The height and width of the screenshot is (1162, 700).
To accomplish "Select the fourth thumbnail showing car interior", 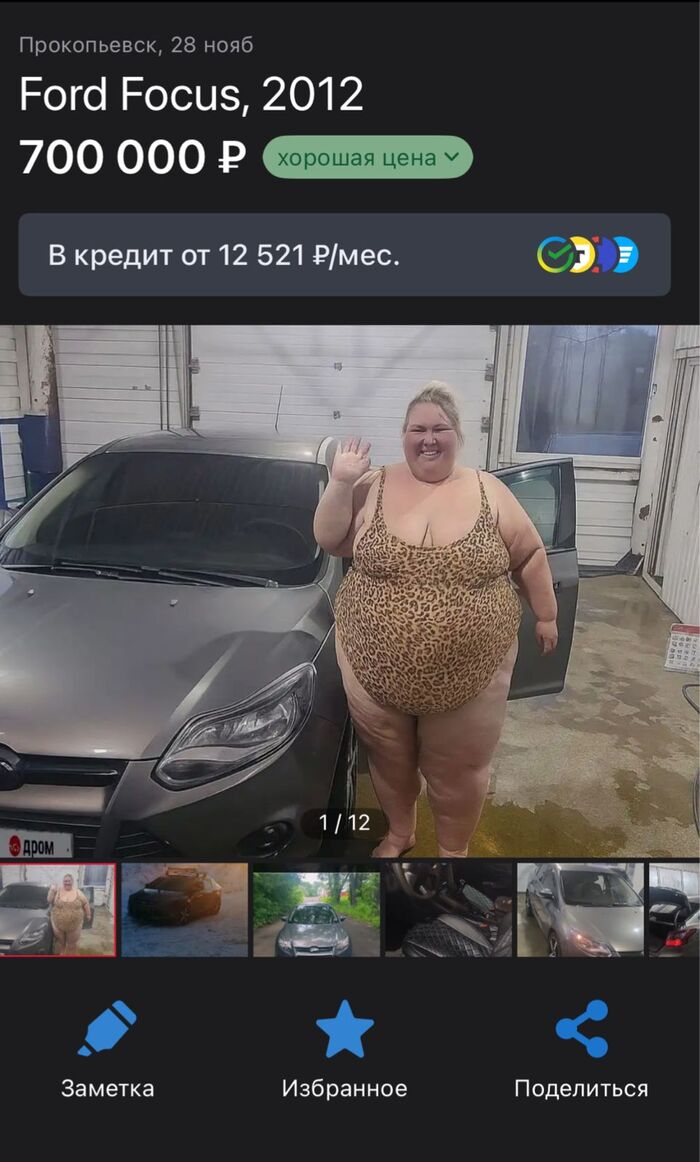I will click(x=448, y=909).
